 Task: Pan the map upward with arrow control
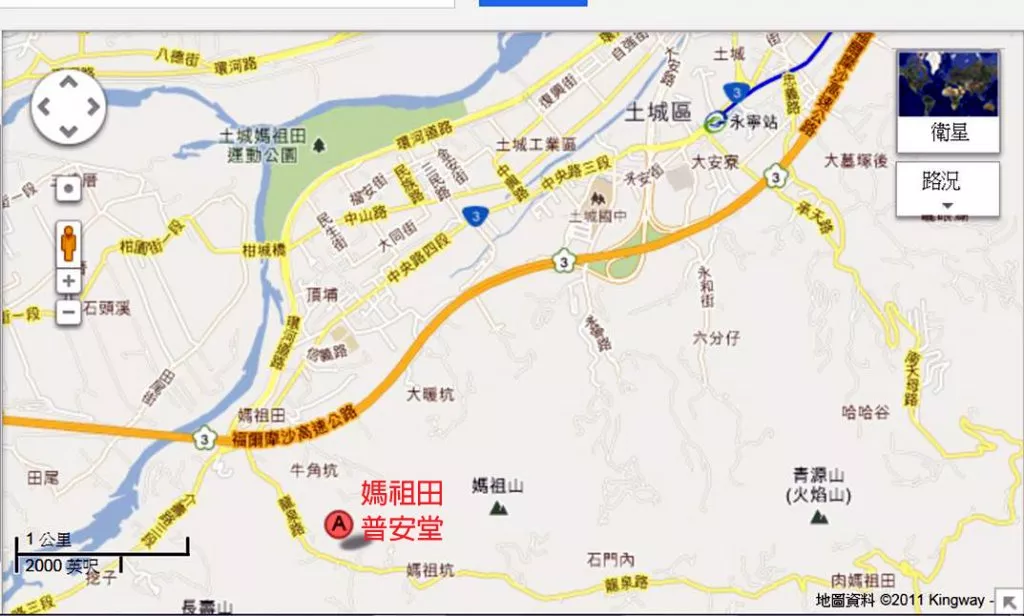(x=68, y=81)
